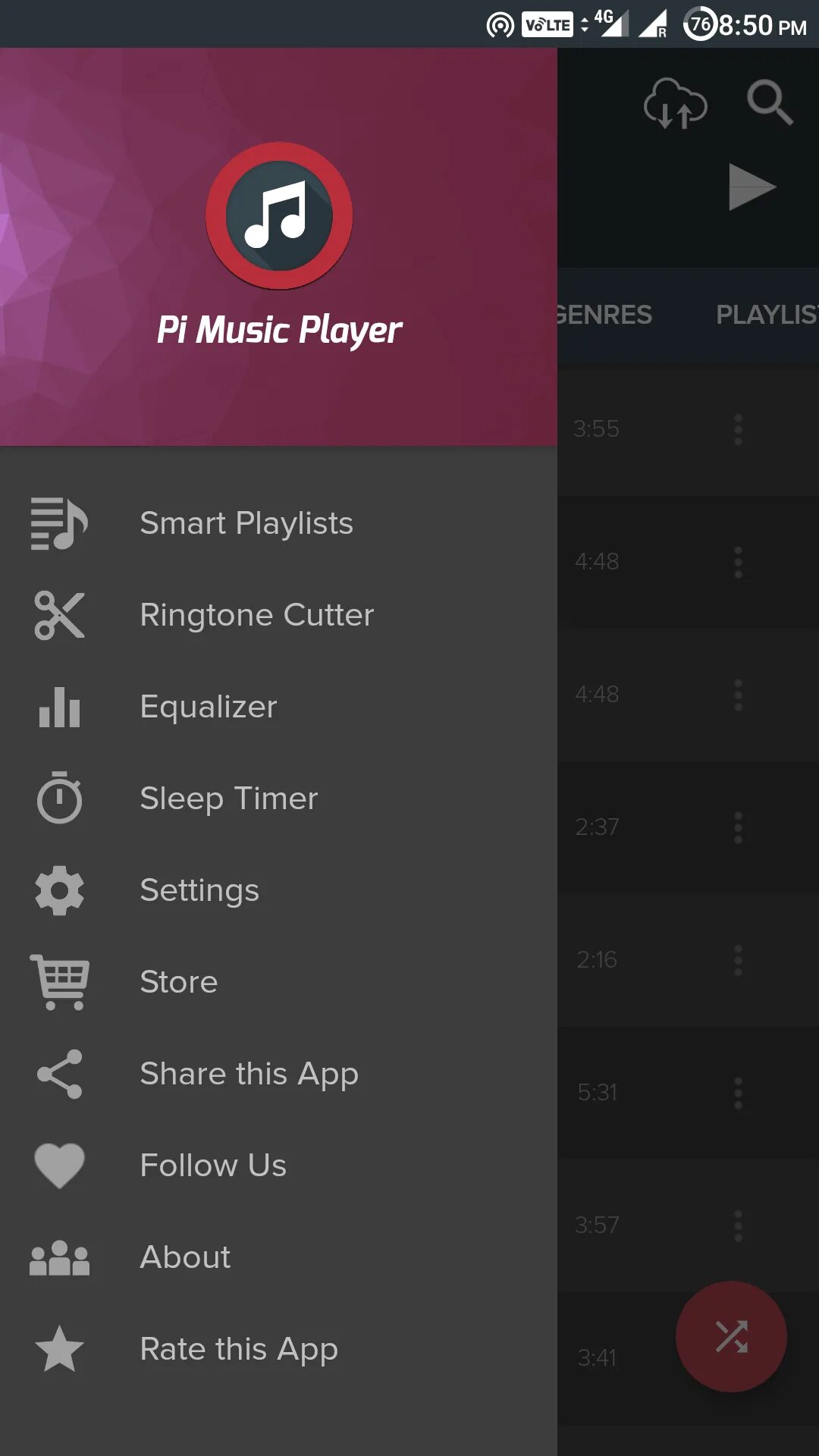Tap the cloud sync icon

point(674,103)
